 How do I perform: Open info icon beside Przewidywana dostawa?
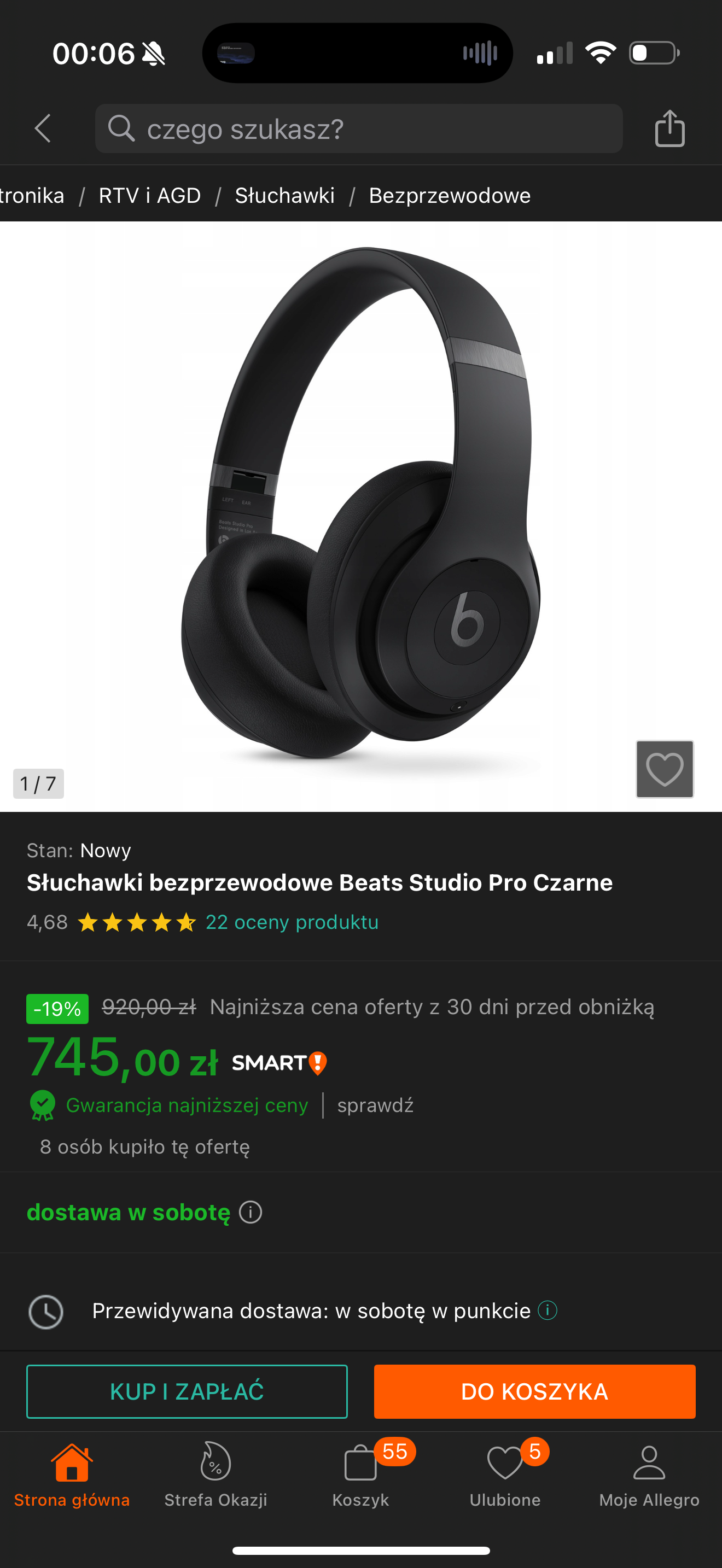548,1309
